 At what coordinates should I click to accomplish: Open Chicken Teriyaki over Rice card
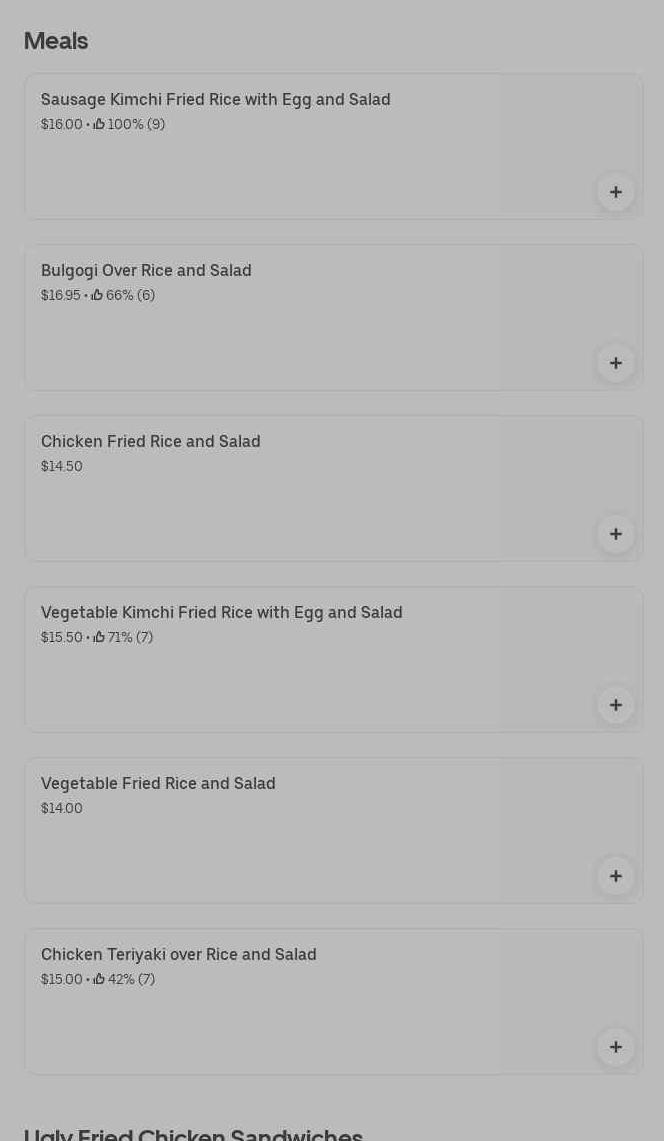click(178, 955)
